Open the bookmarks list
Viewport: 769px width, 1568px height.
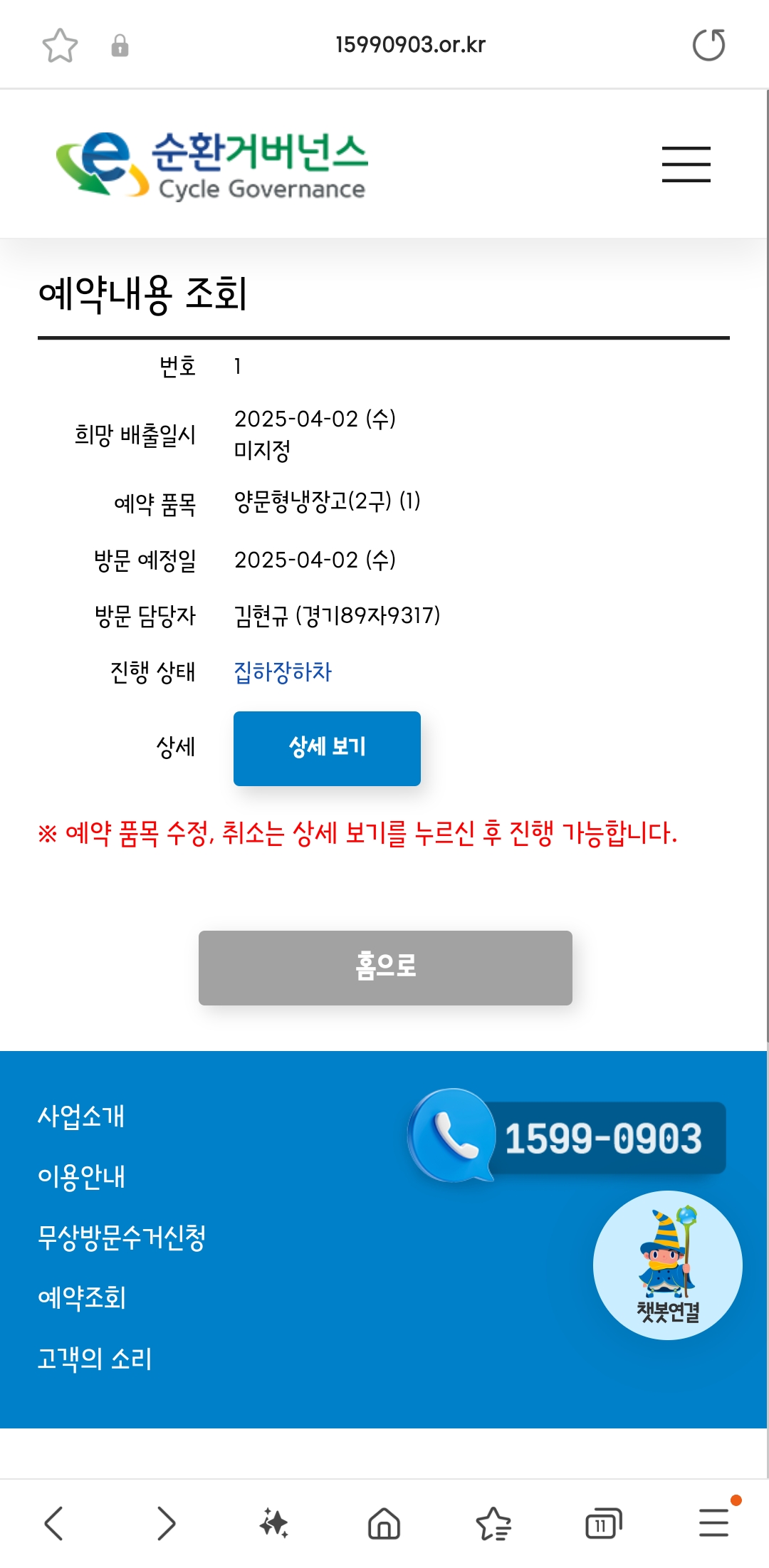(493, 1523)
